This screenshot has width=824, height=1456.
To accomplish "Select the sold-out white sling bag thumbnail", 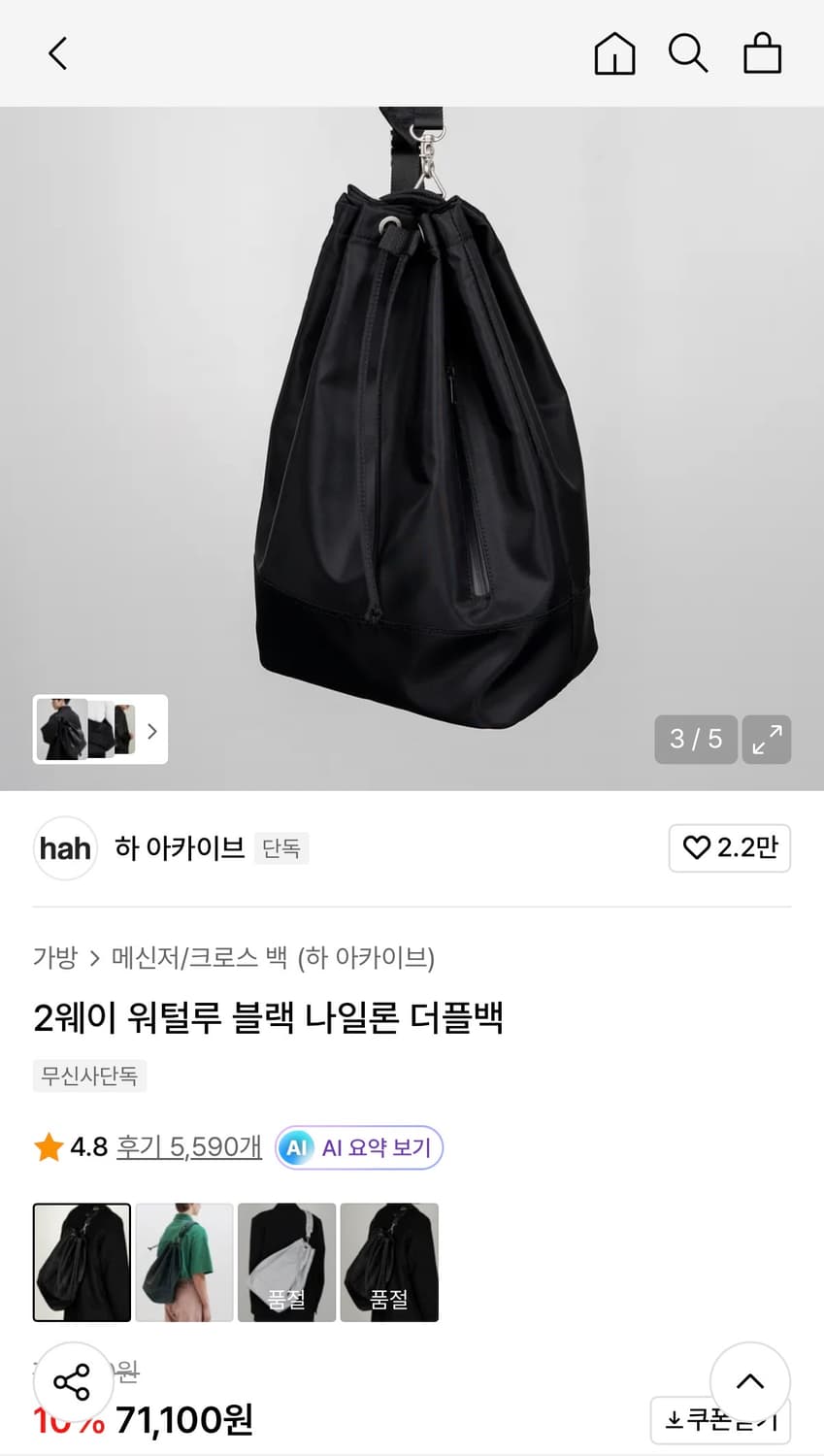I will pyautogui.click(x=286, y=1262).
